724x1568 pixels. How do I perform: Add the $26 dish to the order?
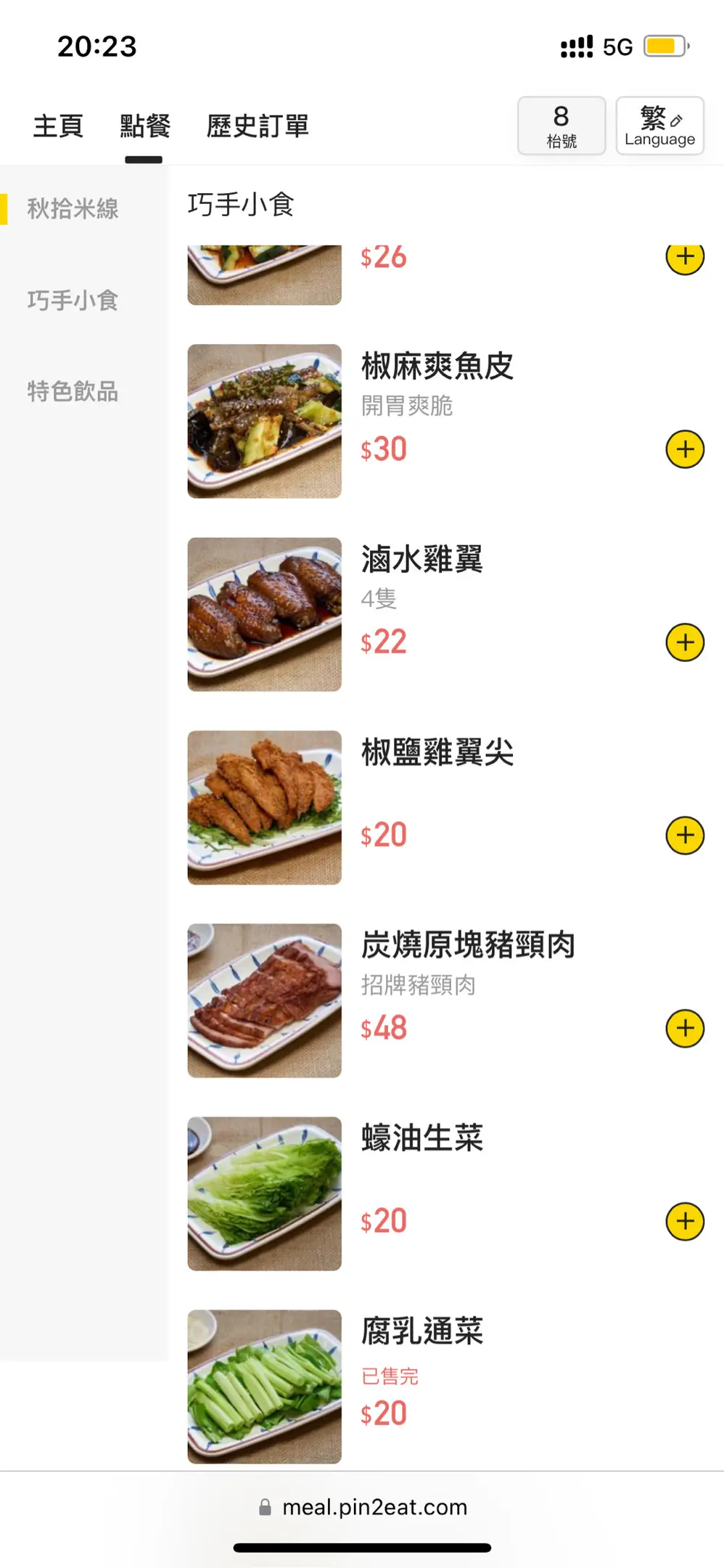point(685,258)
